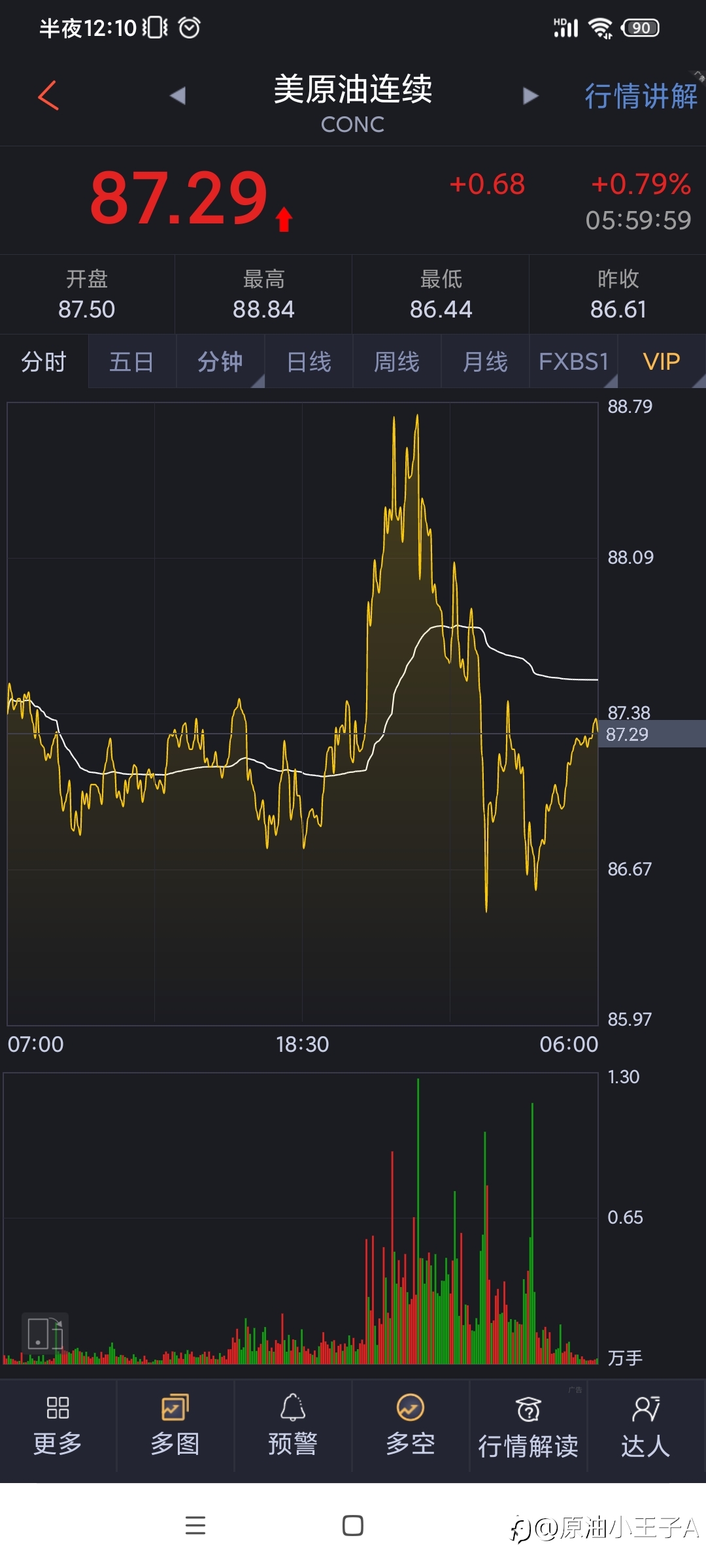The width and height of the screenshot is (706, 1568).
Task: Select the 分时 chart tab
Action: pyautogui.click(x=44, y=361)
